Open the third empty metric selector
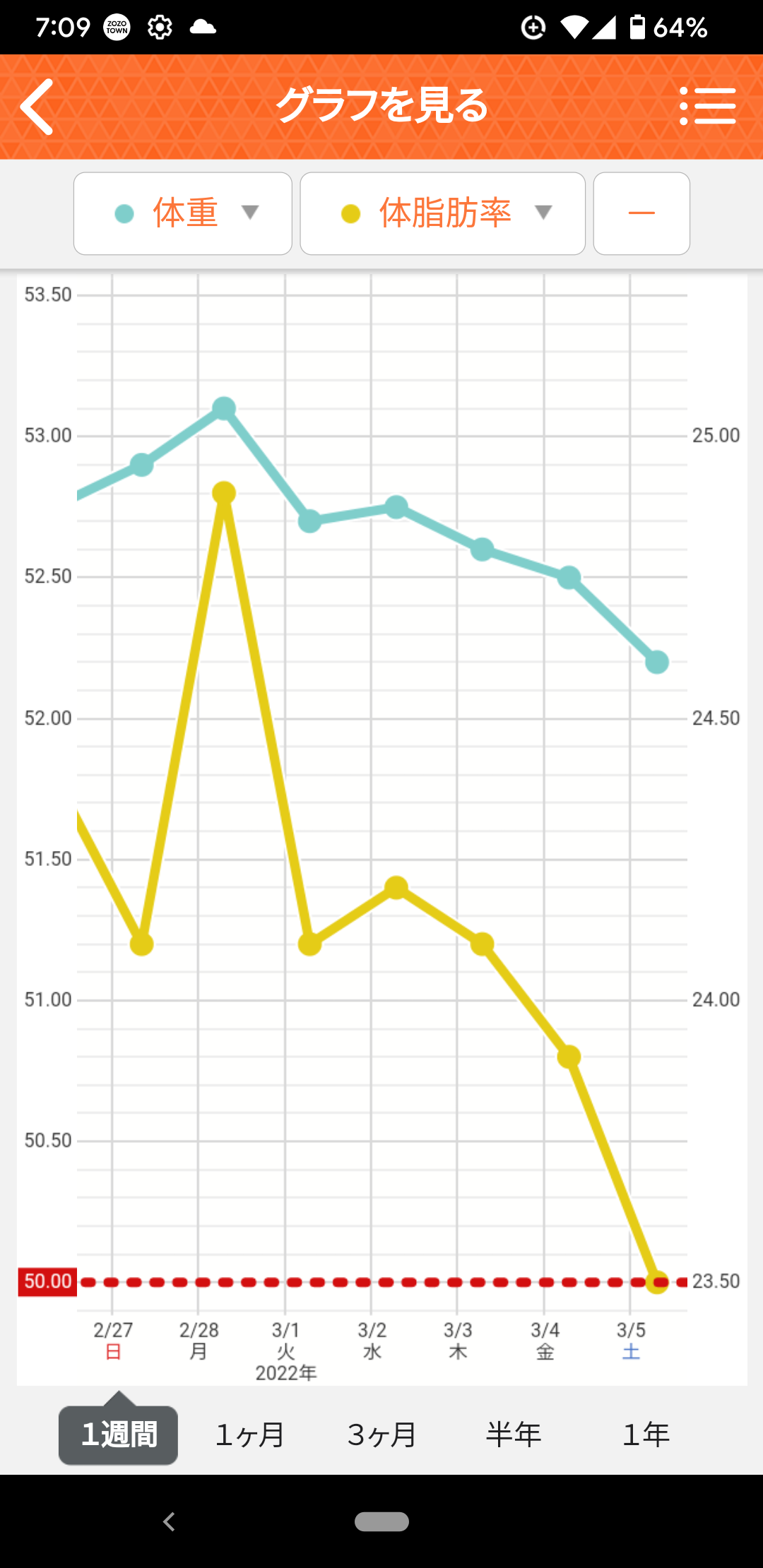The height and width of the screenshot is (1568, 763). (641, 213)
